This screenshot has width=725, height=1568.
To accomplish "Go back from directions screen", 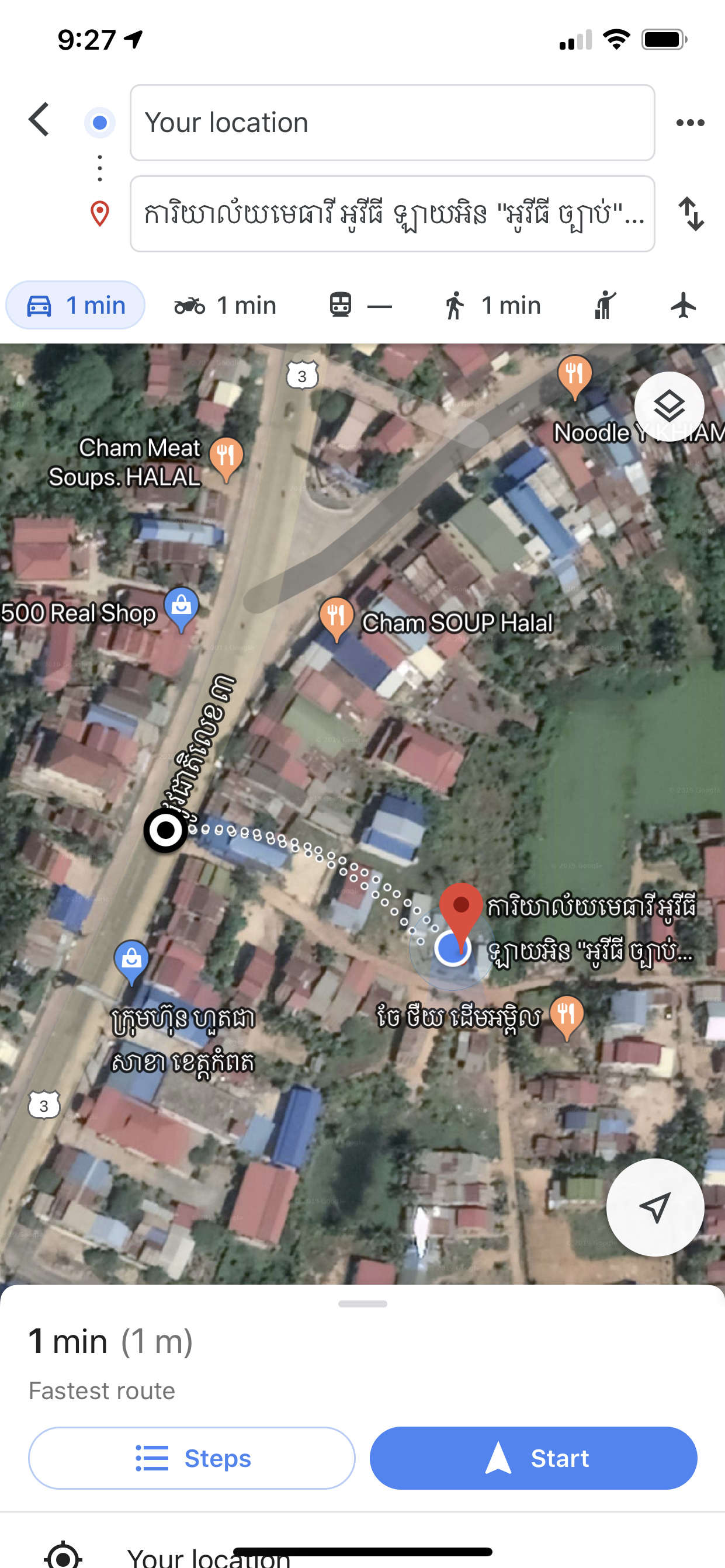I will coord(39,120).
